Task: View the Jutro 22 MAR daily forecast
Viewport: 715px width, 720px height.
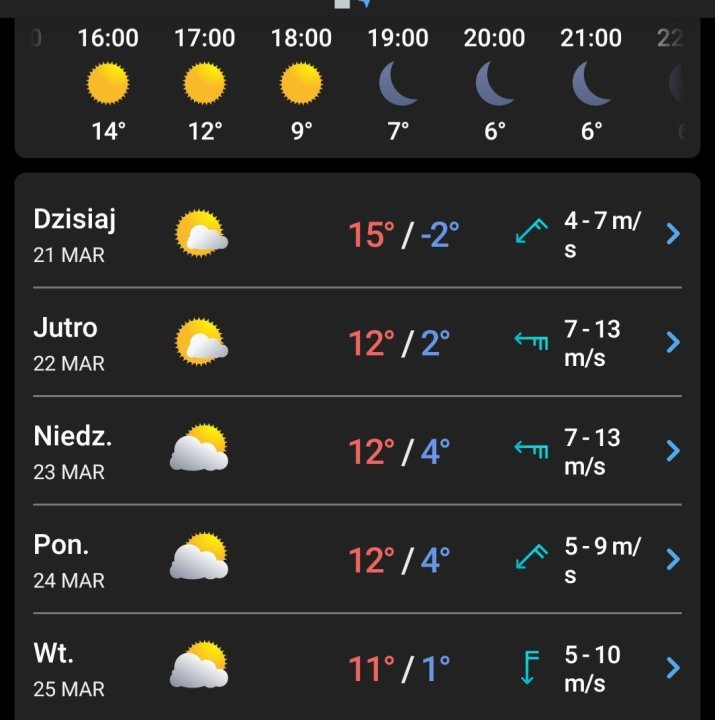Action: pyautogui.click(x=673, y=342)
